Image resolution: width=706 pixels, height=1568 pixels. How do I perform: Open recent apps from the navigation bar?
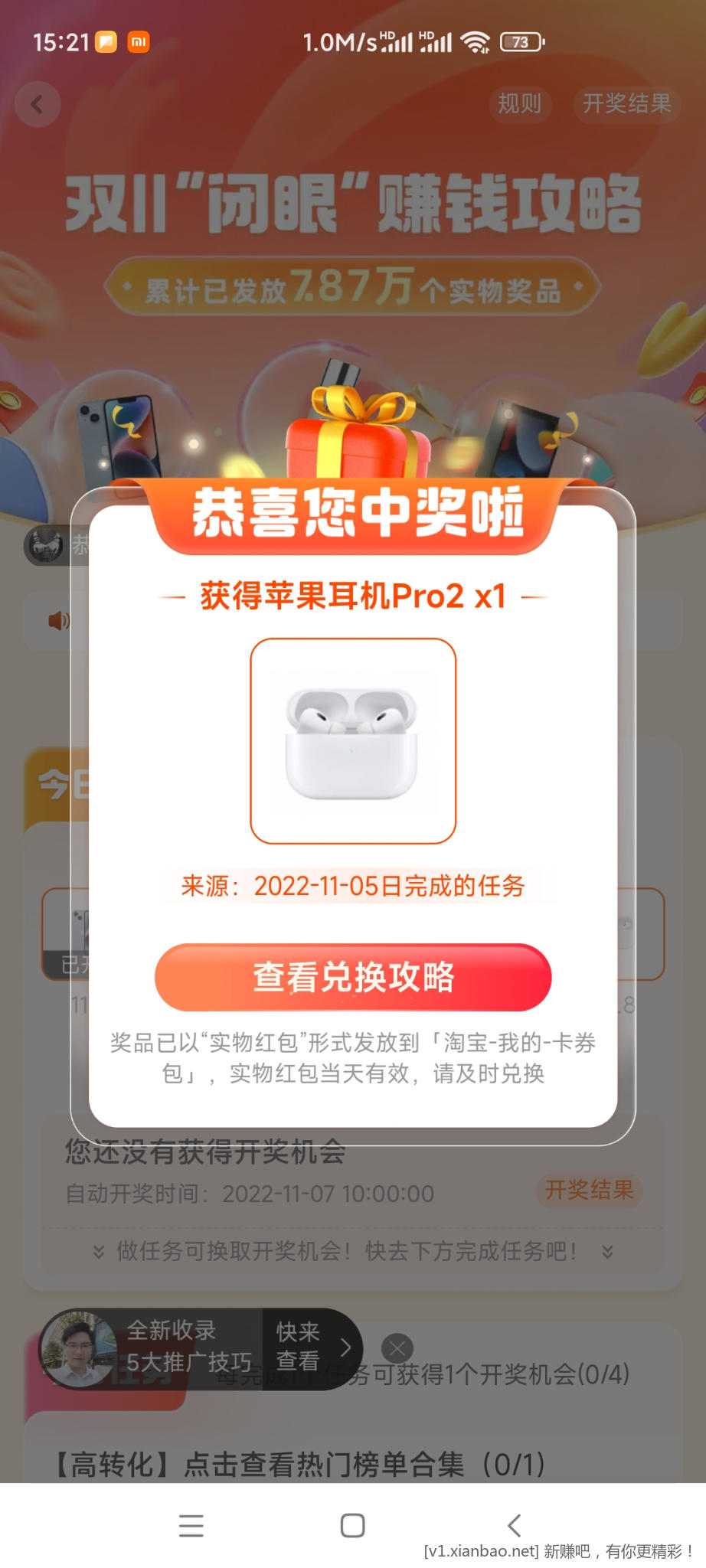coord(191,1525)
